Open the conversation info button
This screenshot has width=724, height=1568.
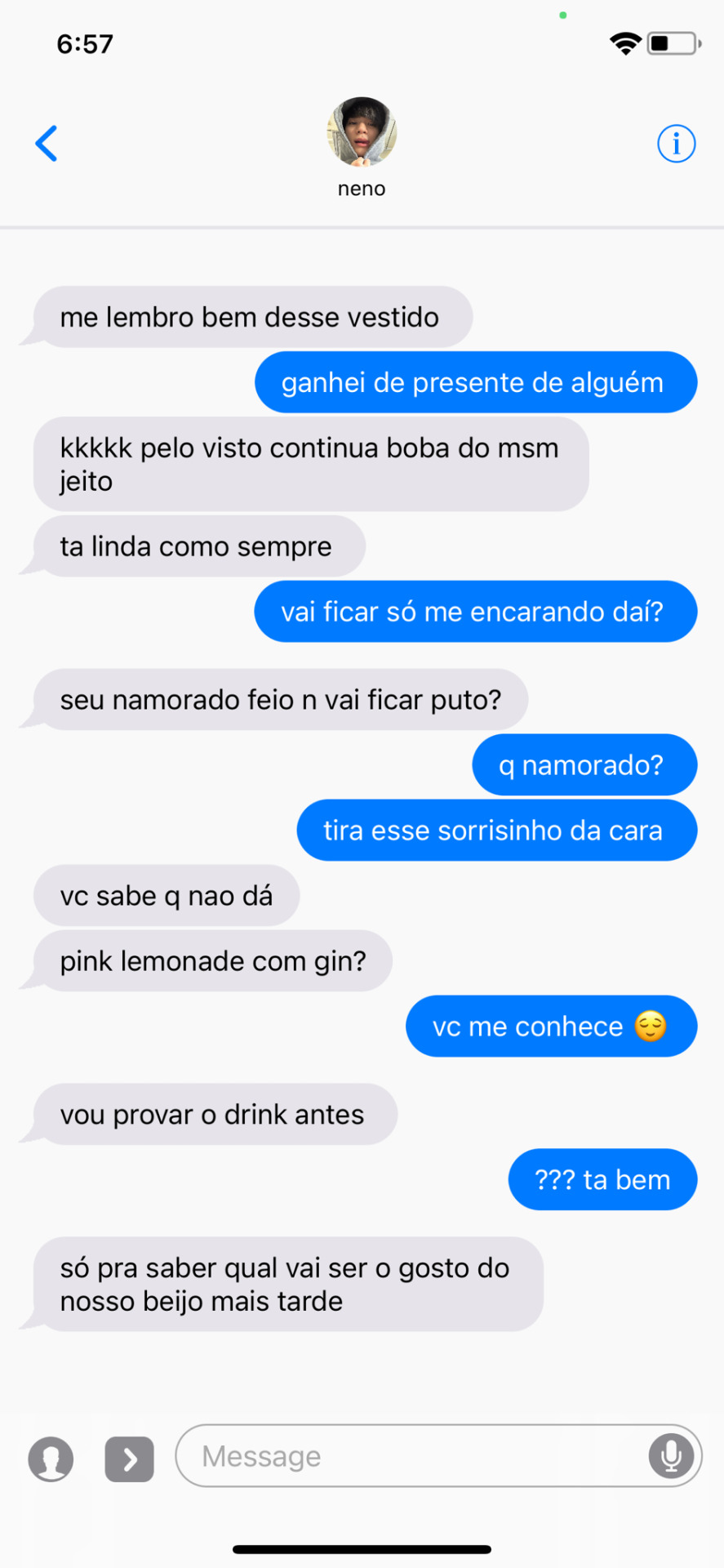point(676,145)
